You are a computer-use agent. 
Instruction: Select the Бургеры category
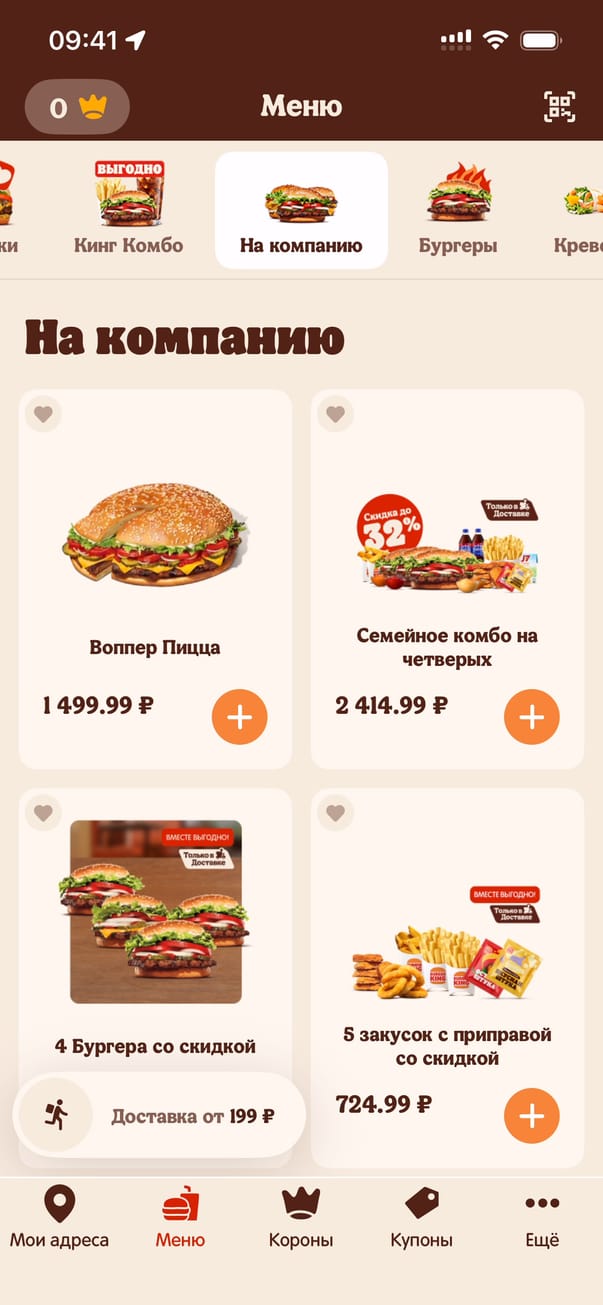[x=457, y=211]
